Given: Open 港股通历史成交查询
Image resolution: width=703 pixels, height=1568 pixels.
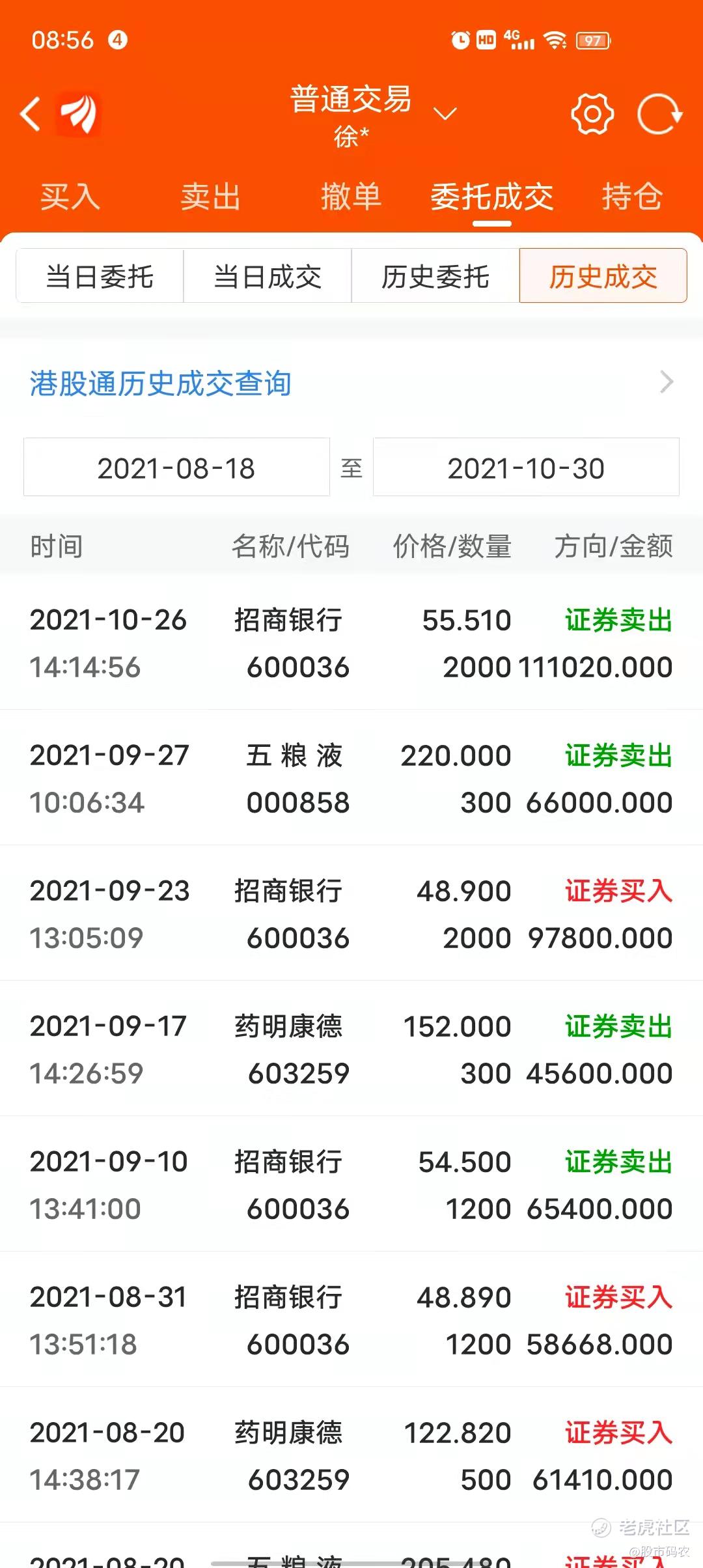Looking at the screenshot, I should click(x=351, y=383).
